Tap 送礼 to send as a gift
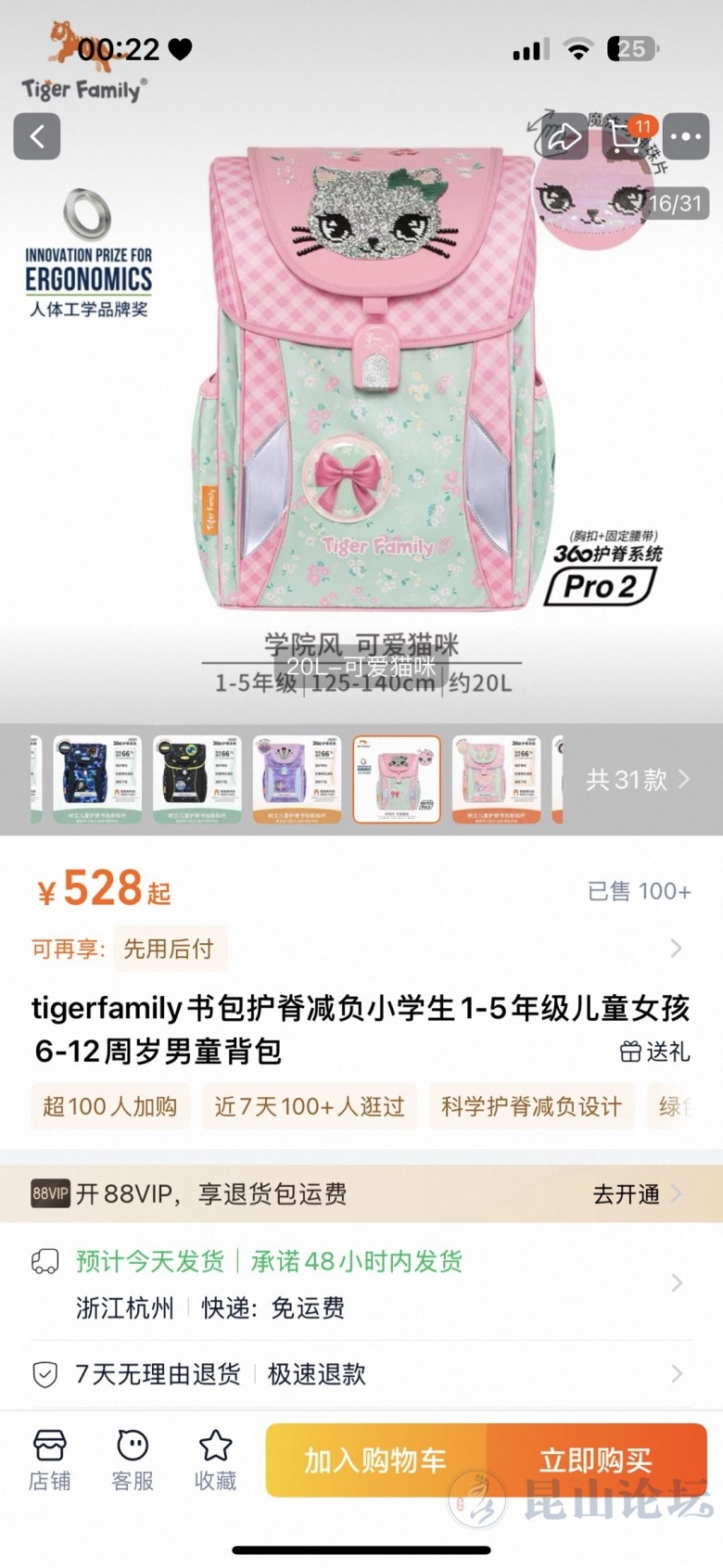Image resolution: width=723 pixels, height=1568 pixels. (655, 1052)
